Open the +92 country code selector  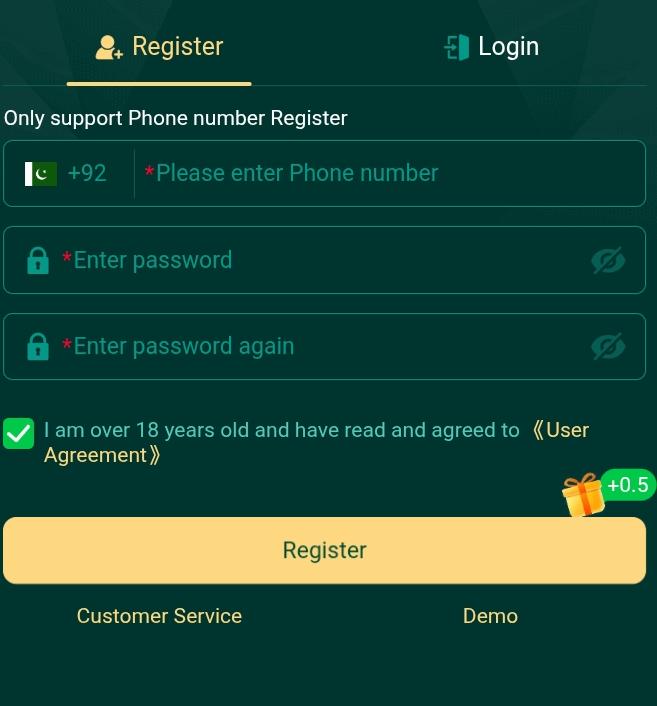click(x=67, y=174)
